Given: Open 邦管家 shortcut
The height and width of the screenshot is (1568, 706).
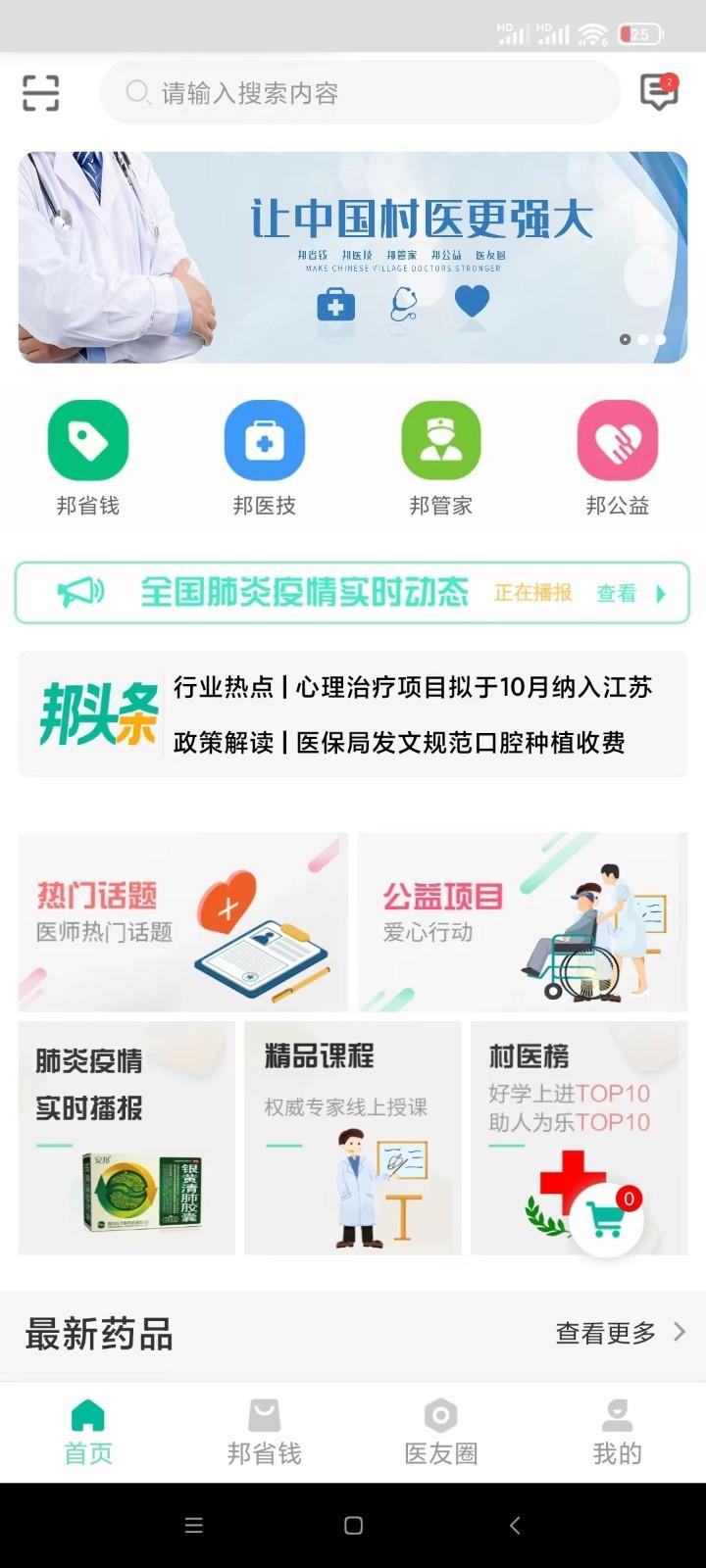Looking at the screenshot, I should pos(441,457).
